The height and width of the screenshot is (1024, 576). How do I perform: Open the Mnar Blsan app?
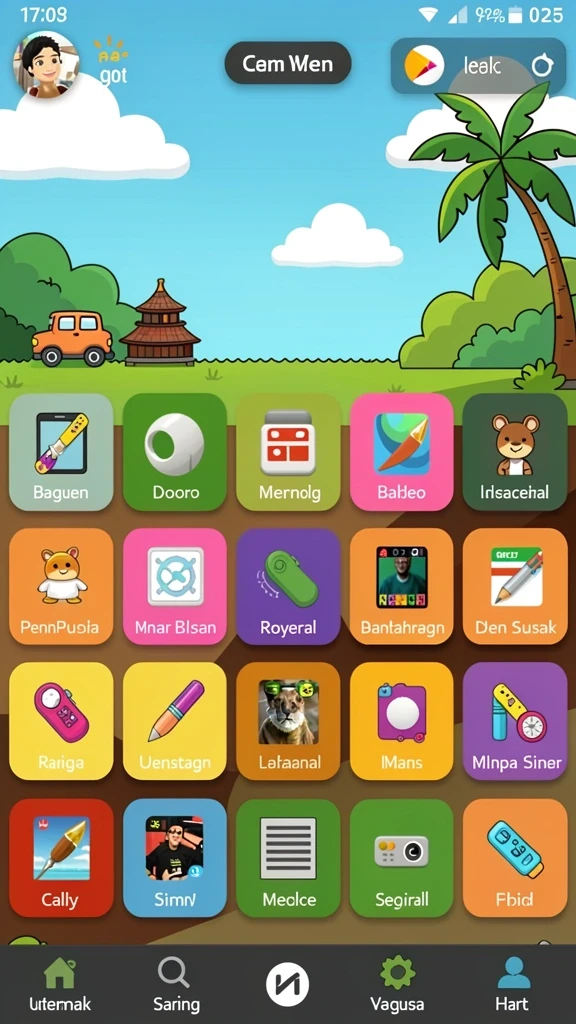(174, 586)
